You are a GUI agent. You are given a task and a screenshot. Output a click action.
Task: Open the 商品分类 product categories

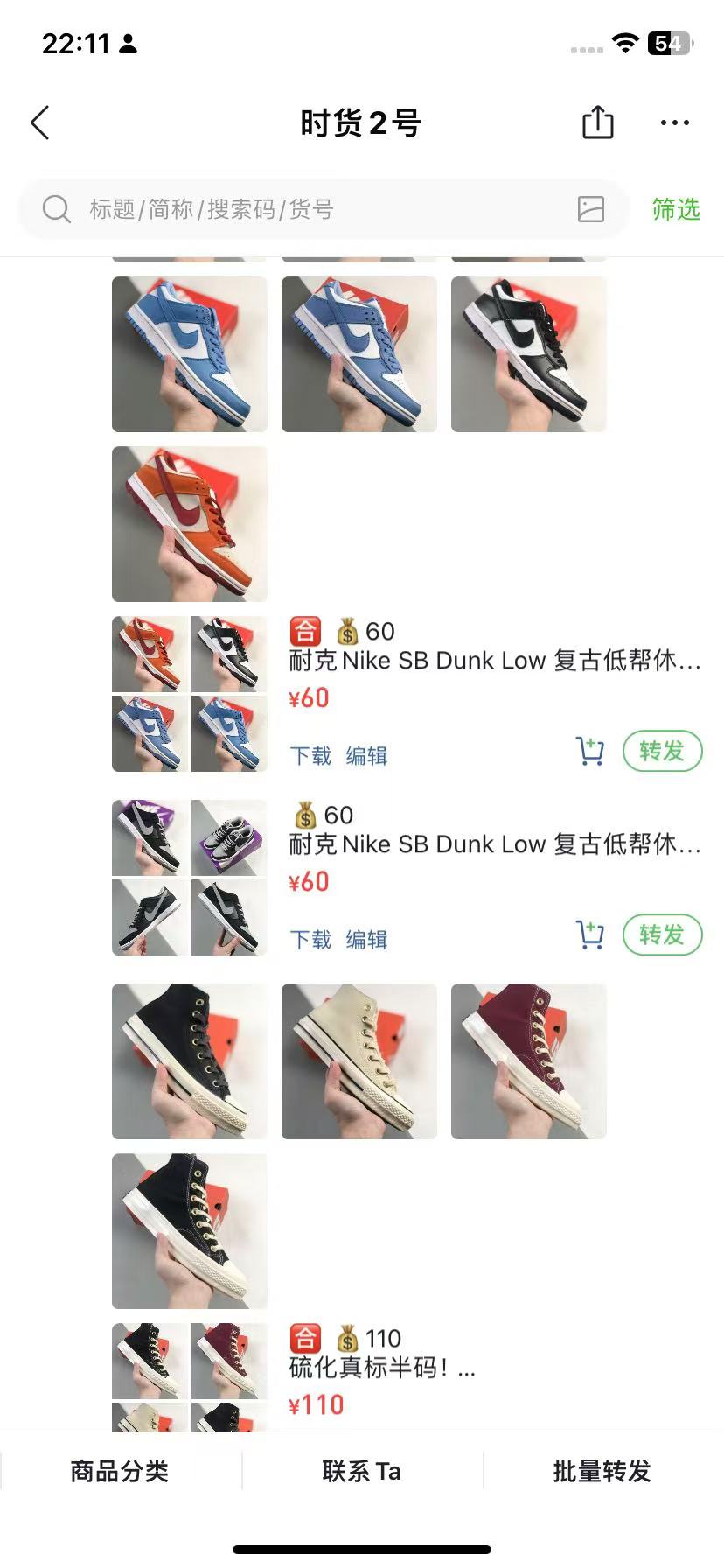[120, 1471]
